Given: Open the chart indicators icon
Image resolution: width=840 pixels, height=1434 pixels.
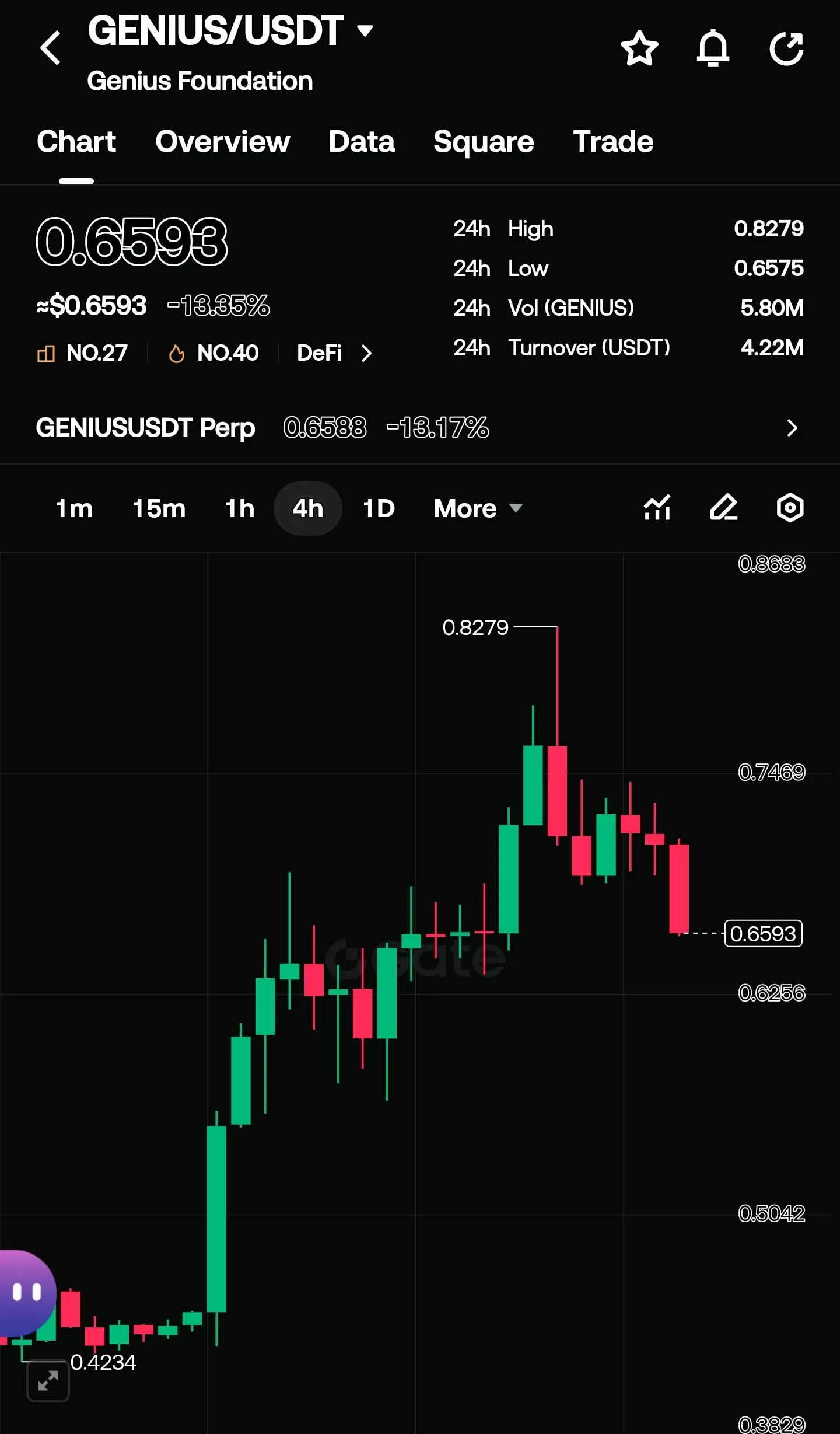Looking at the screenshot, I should [x=657, y=507].
